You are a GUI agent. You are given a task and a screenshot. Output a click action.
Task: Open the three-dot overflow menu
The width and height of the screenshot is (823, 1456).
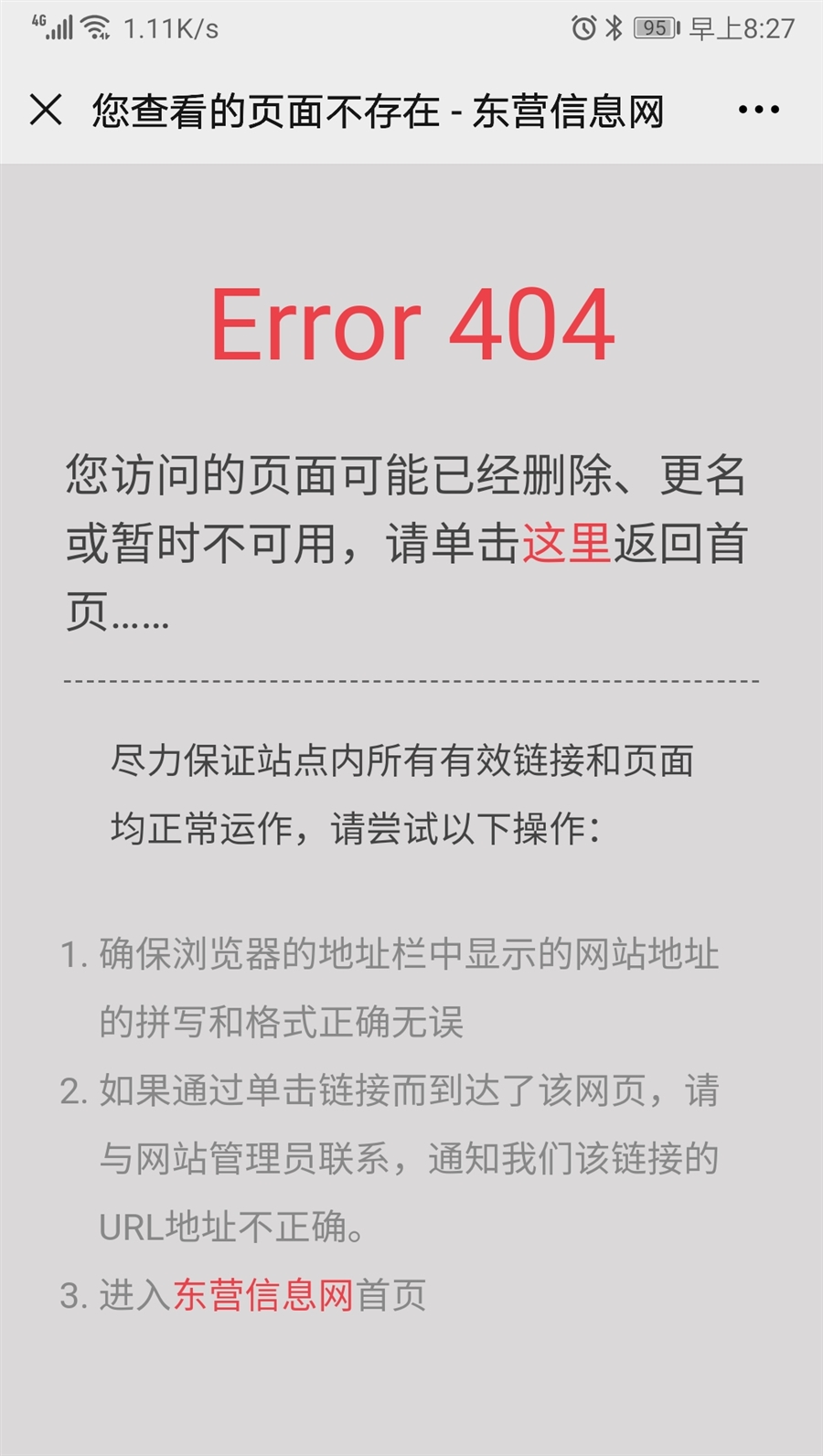pos(758,111)
